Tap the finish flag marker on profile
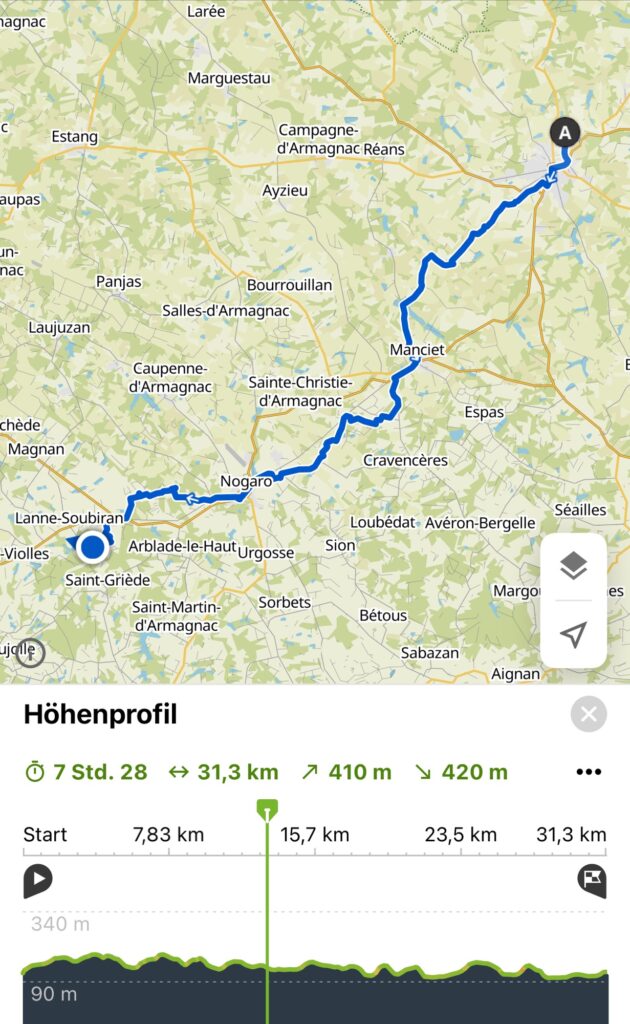This screenshot has width=630, height=1024. (x=591, y=881)
